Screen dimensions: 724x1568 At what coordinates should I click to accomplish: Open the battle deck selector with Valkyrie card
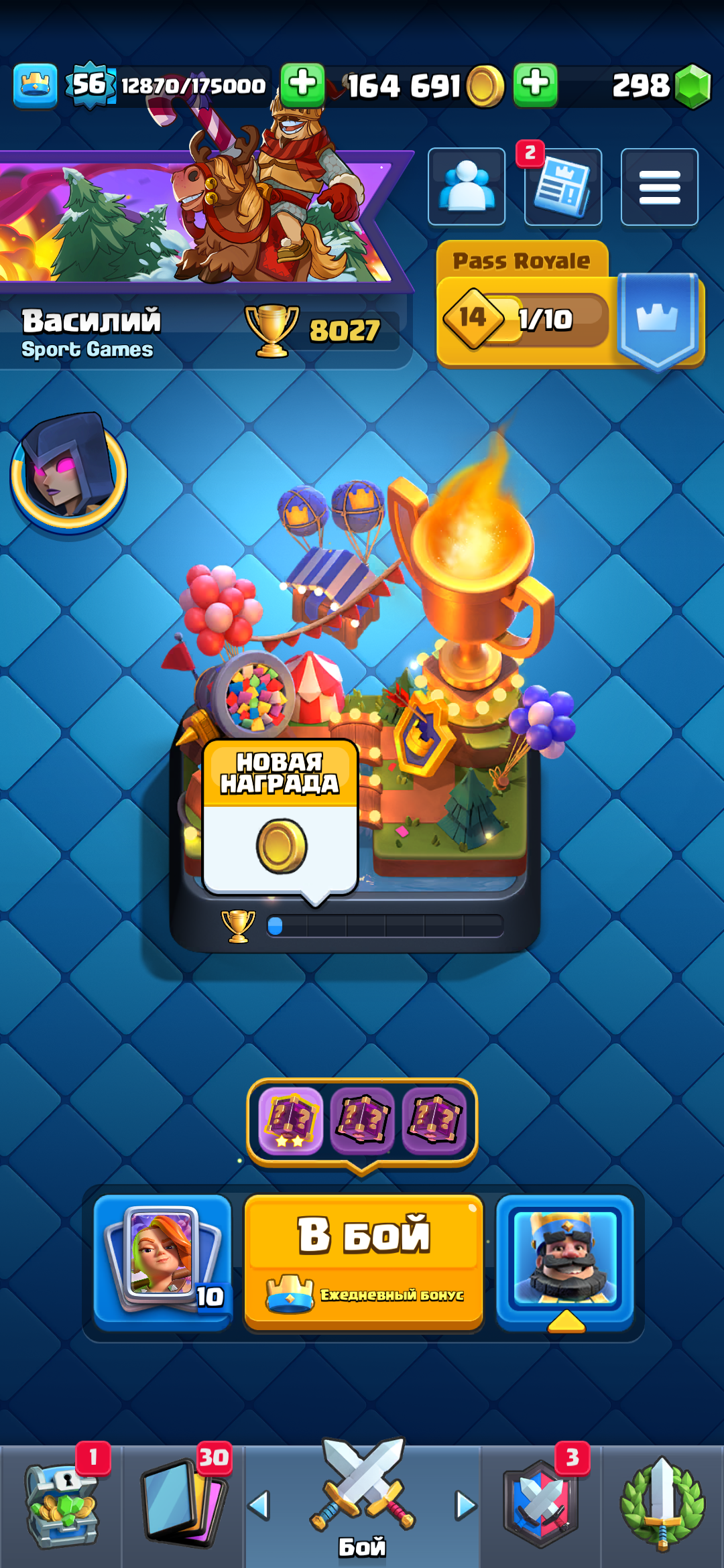[x=163, y=1261]
